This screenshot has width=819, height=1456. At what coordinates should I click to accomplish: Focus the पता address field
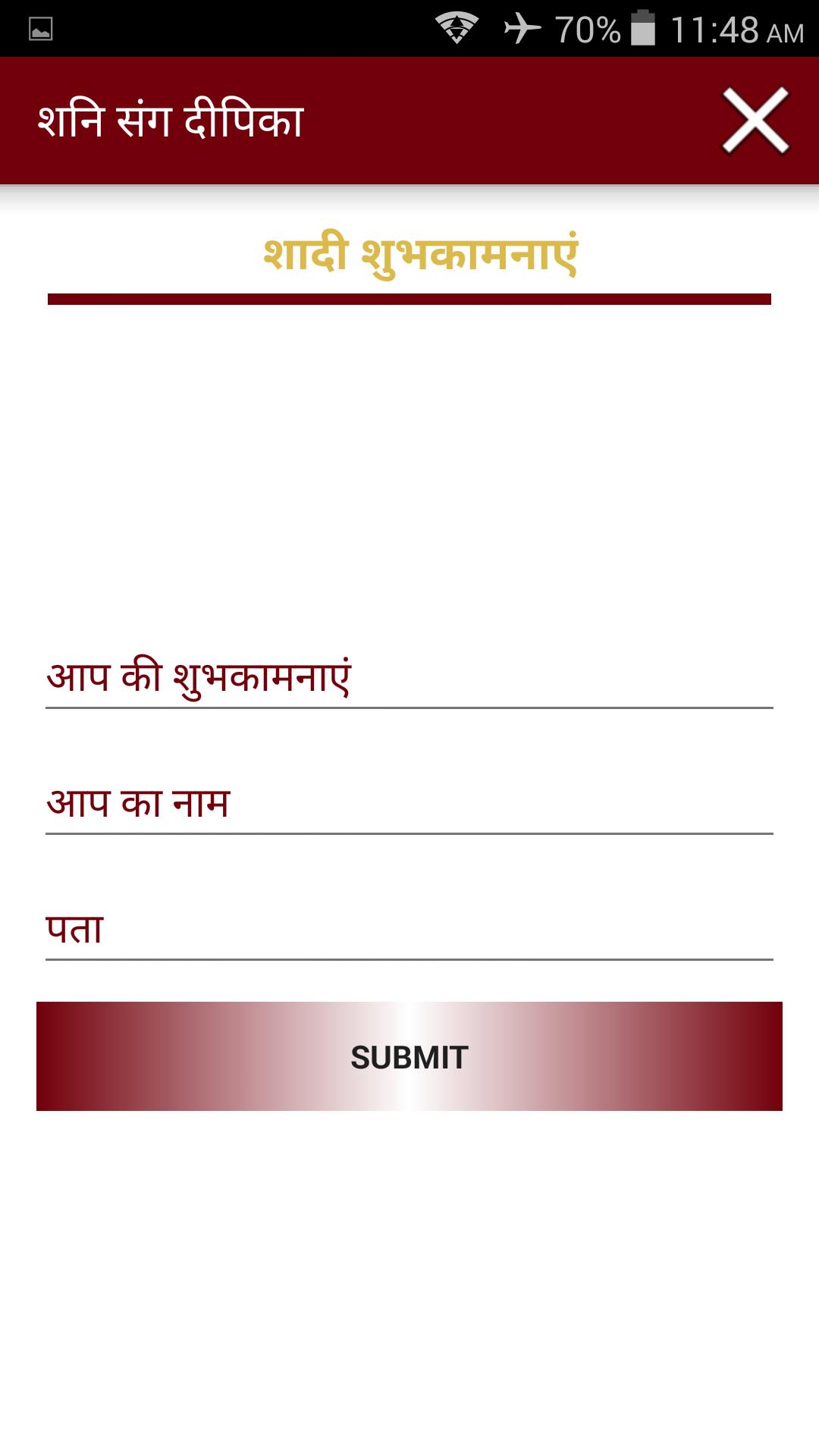point(409,928)
